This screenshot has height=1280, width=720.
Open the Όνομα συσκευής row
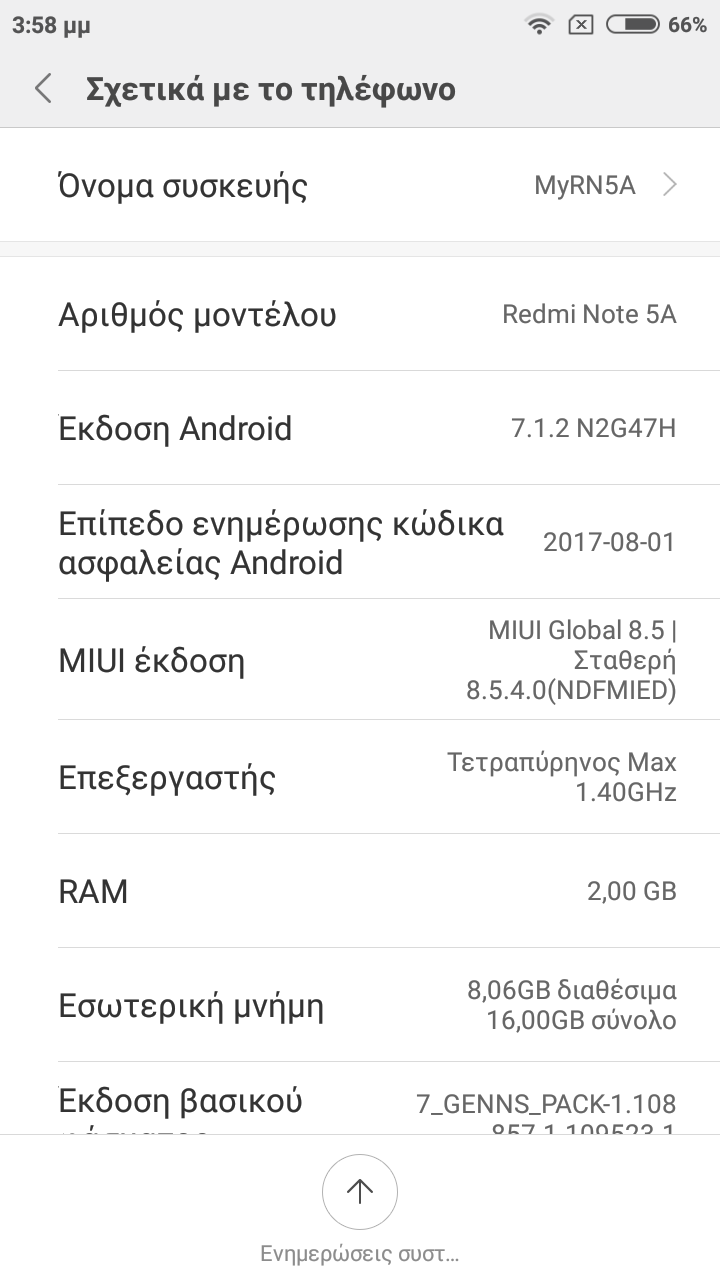(x=360, y=186)
